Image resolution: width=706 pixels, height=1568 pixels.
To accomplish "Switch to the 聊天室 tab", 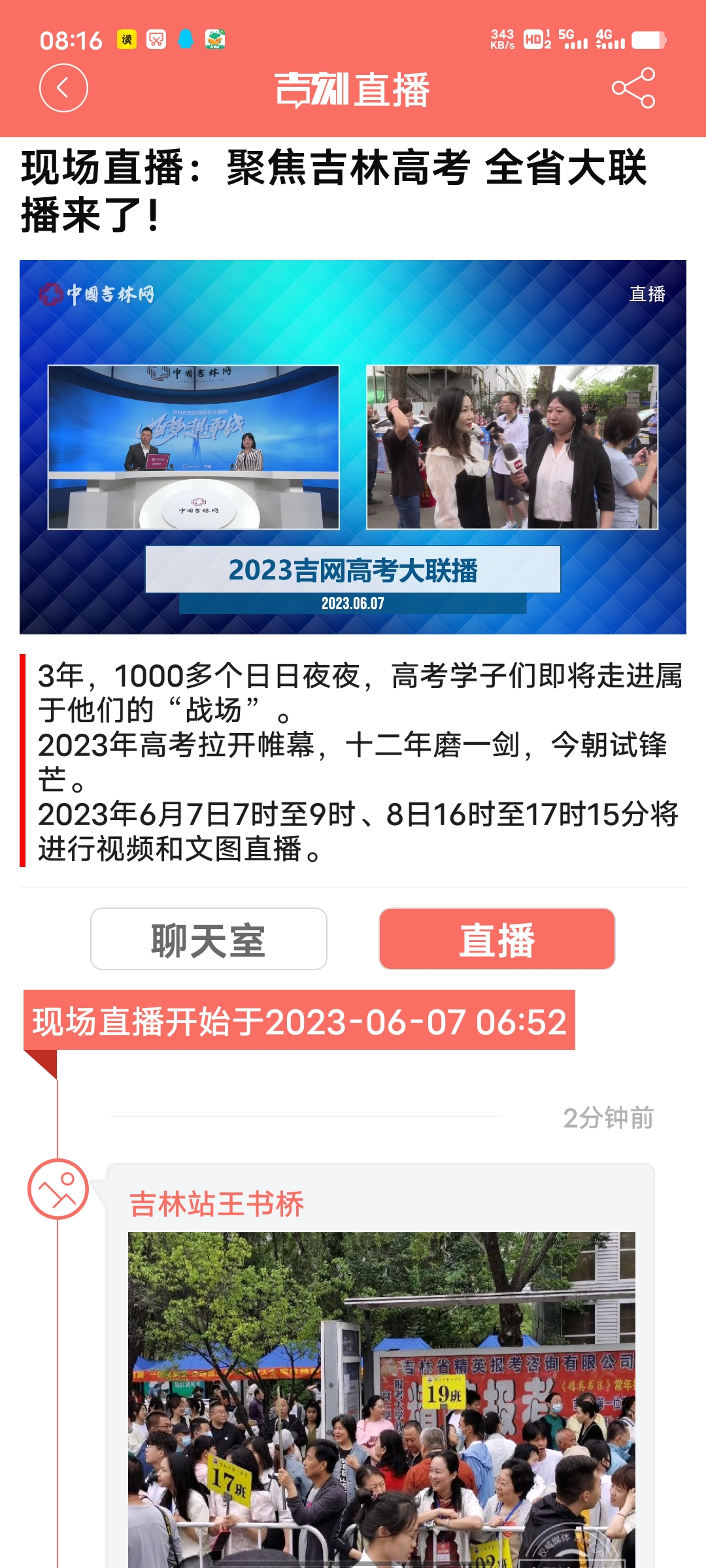I will pos(209,939).
